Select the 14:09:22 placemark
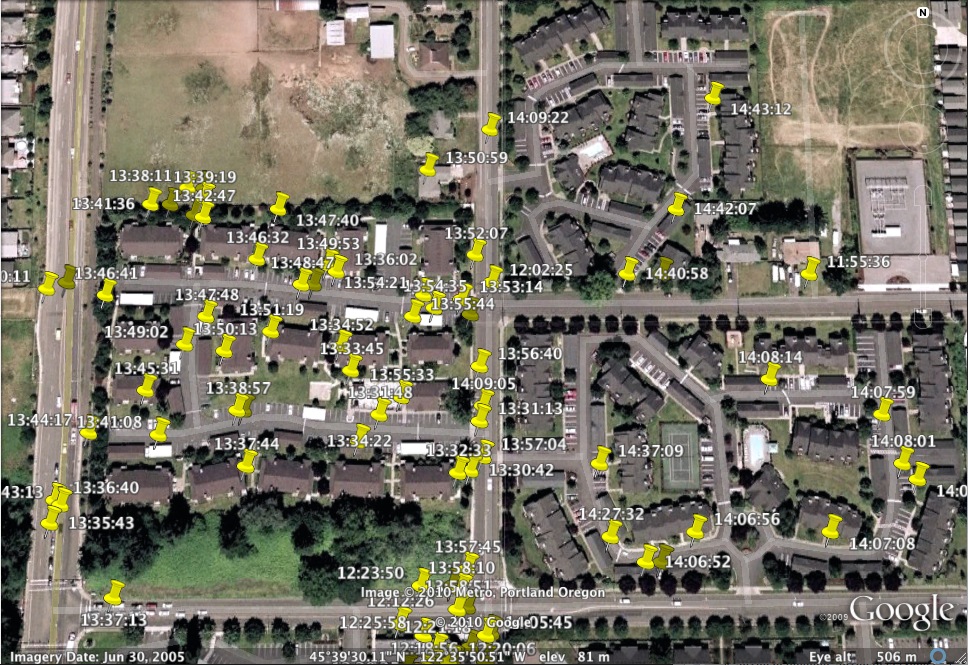Viewport: 968px width, 665px height. [x=491, y=125]
